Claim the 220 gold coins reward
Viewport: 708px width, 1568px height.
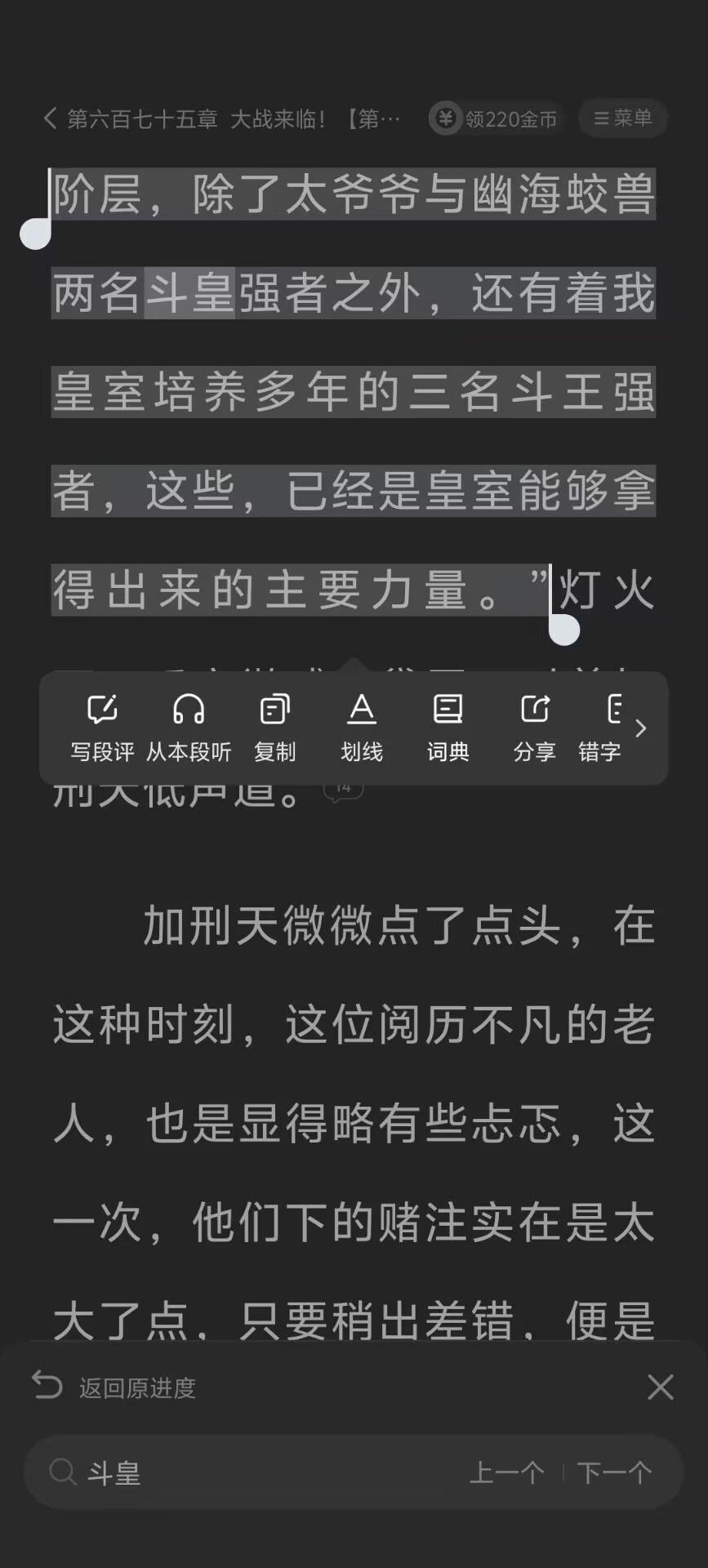coord(495,119)
